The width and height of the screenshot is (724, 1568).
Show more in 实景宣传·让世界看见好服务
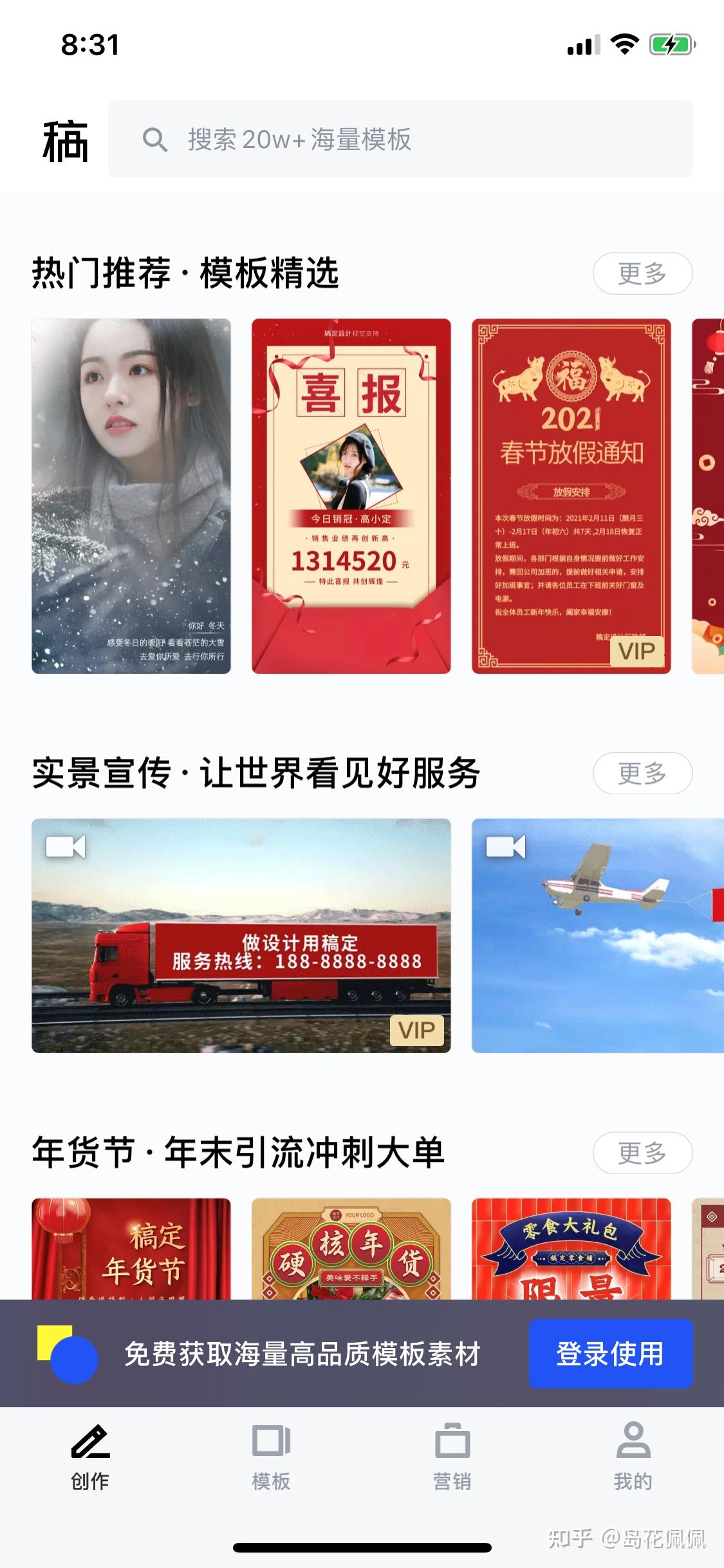coord(642,773)
